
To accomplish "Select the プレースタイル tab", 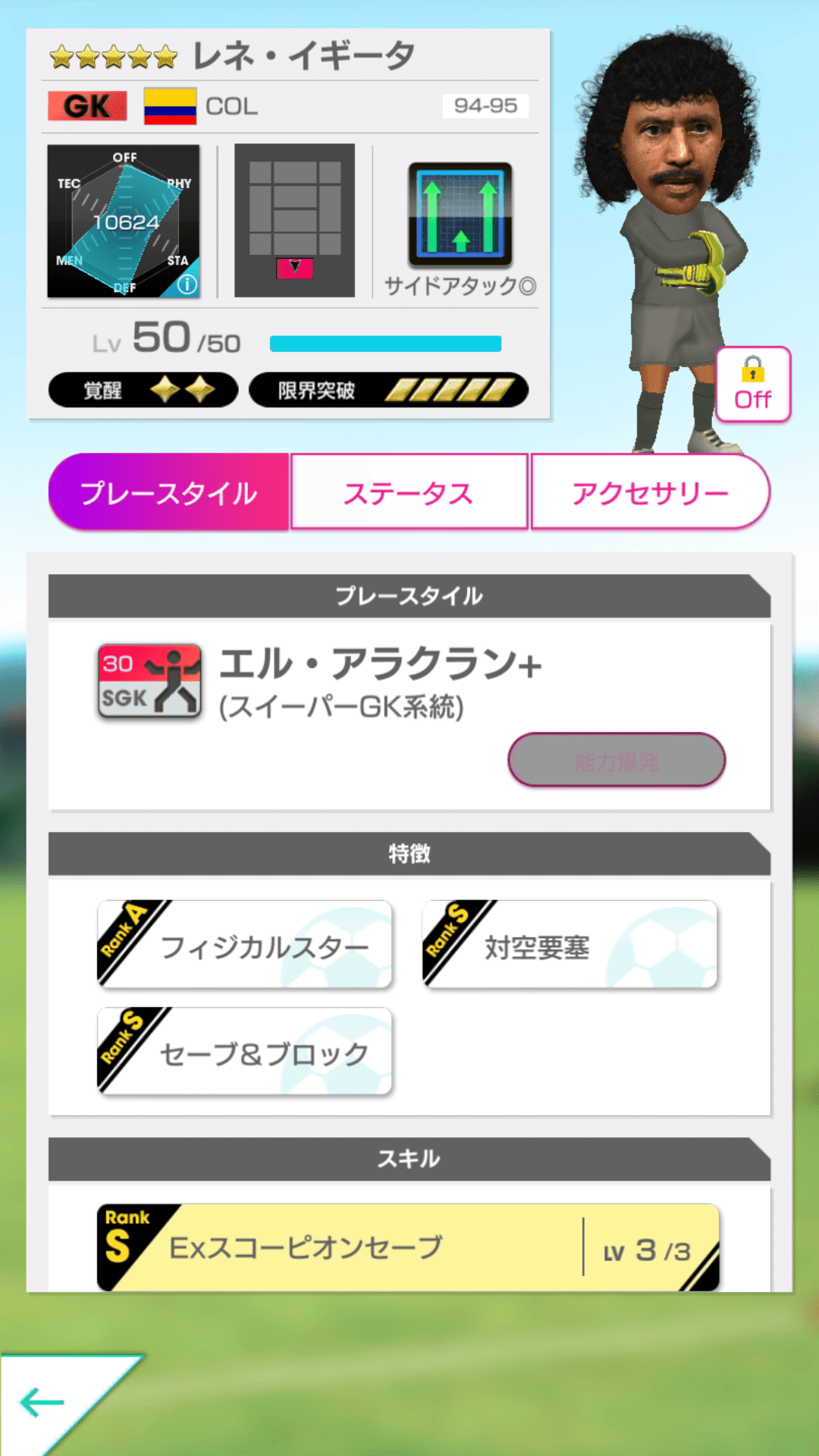I will click(x=168, y=491).
